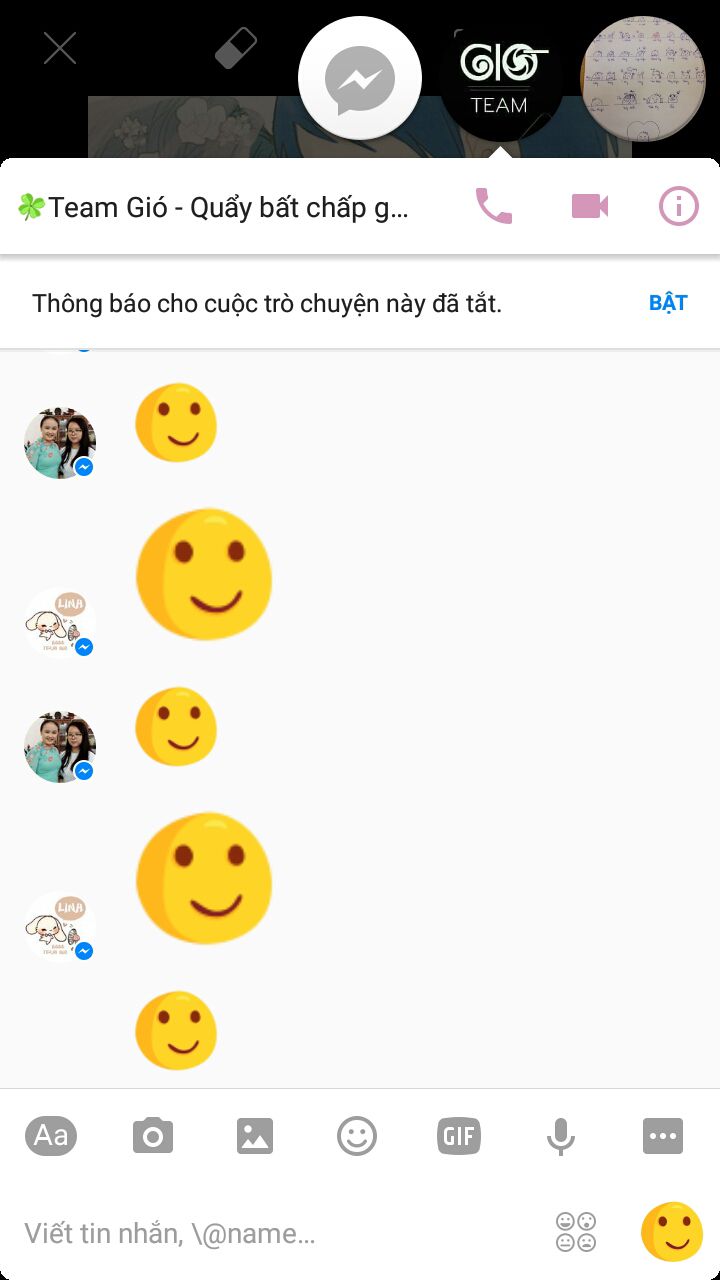Image resolution: width=720 pixels, height=1280 pixels.
Task: Browse GIFs to send
Action: point(459,1136)
